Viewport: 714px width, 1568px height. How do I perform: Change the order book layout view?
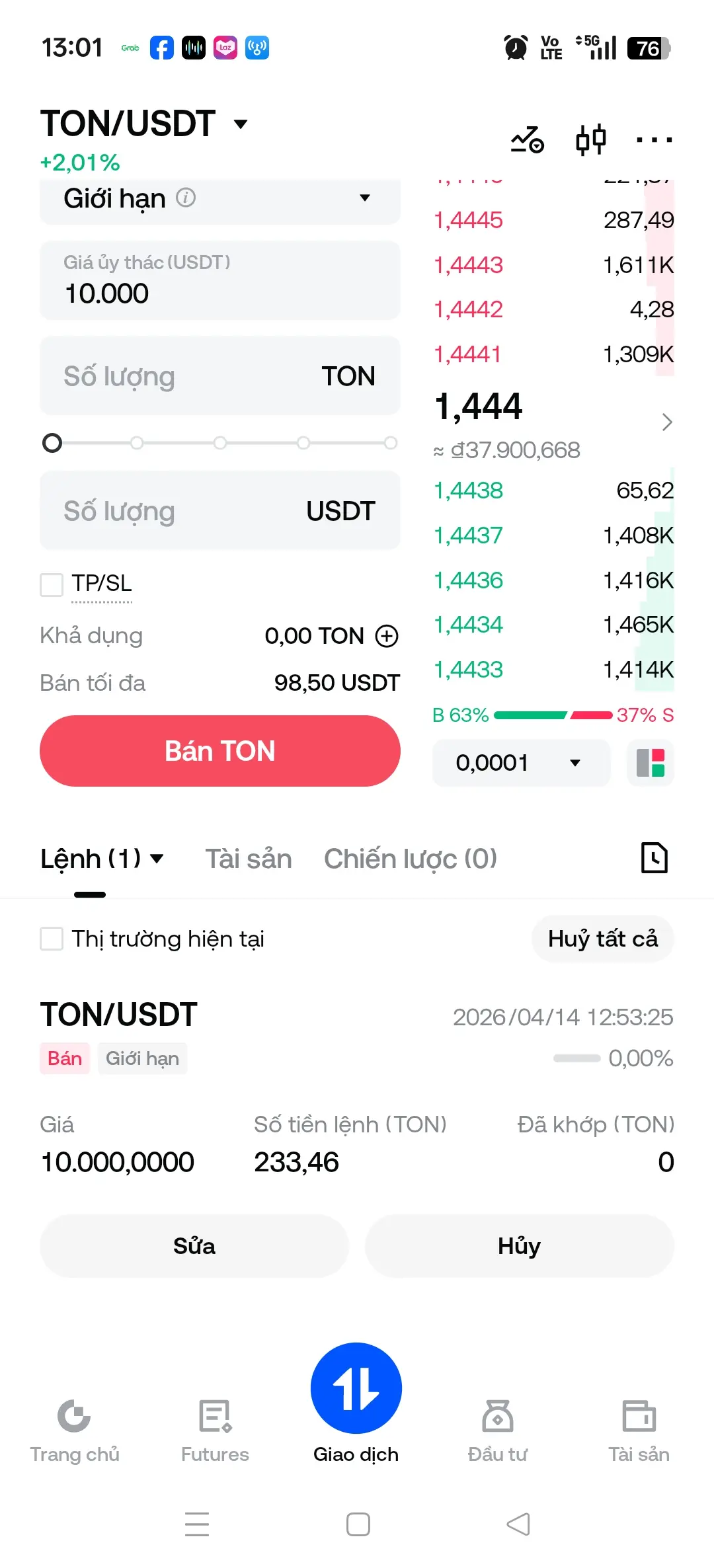coord(651,763)
